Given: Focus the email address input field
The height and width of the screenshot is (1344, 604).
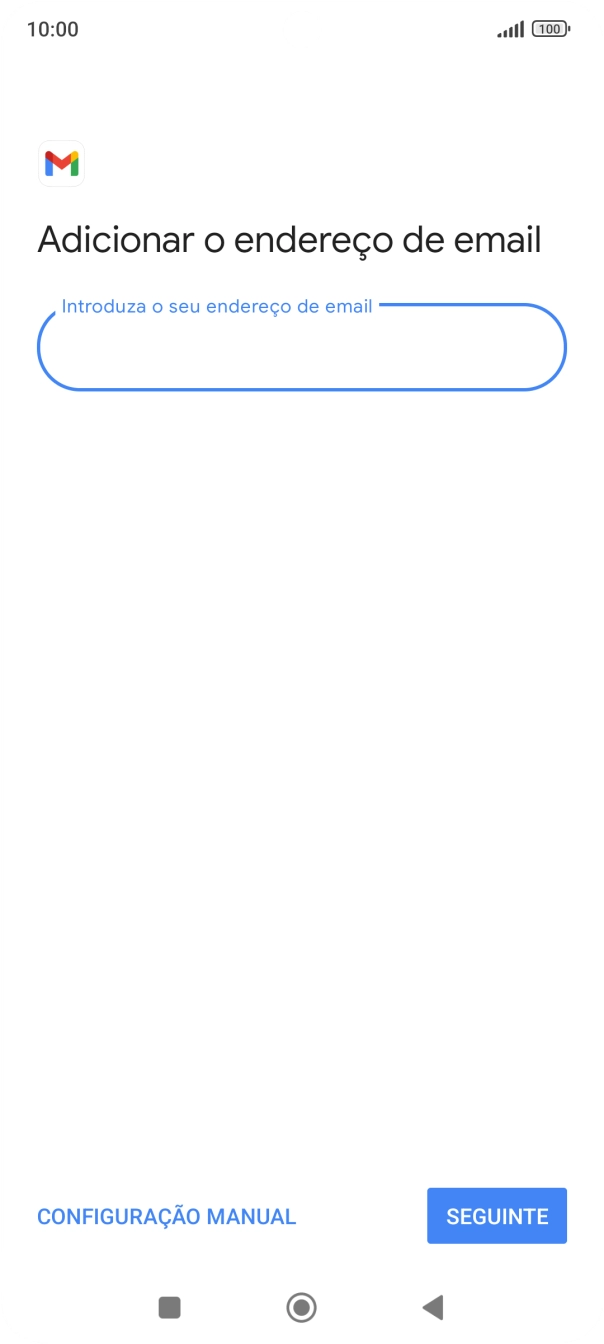Looking at the screenshot, I should coord(302,347).
